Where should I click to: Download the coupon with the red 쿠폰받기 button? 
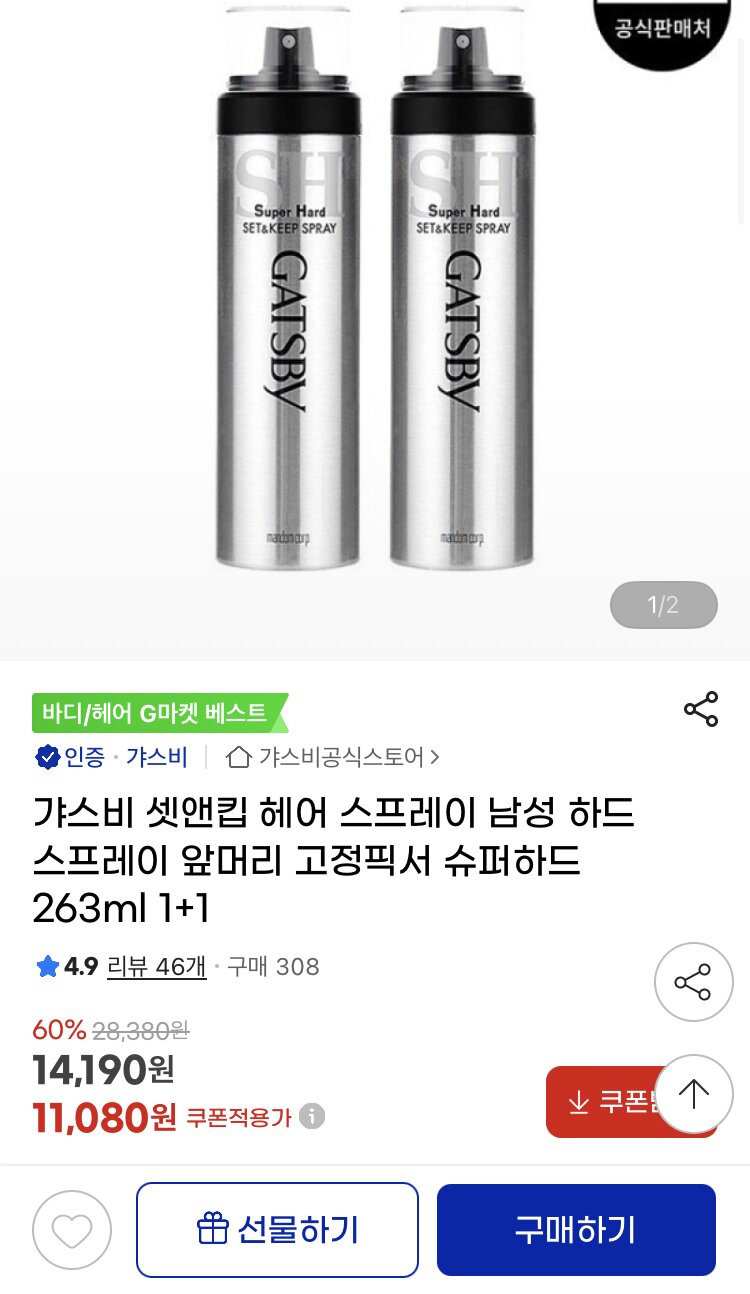coord(602,1102)
